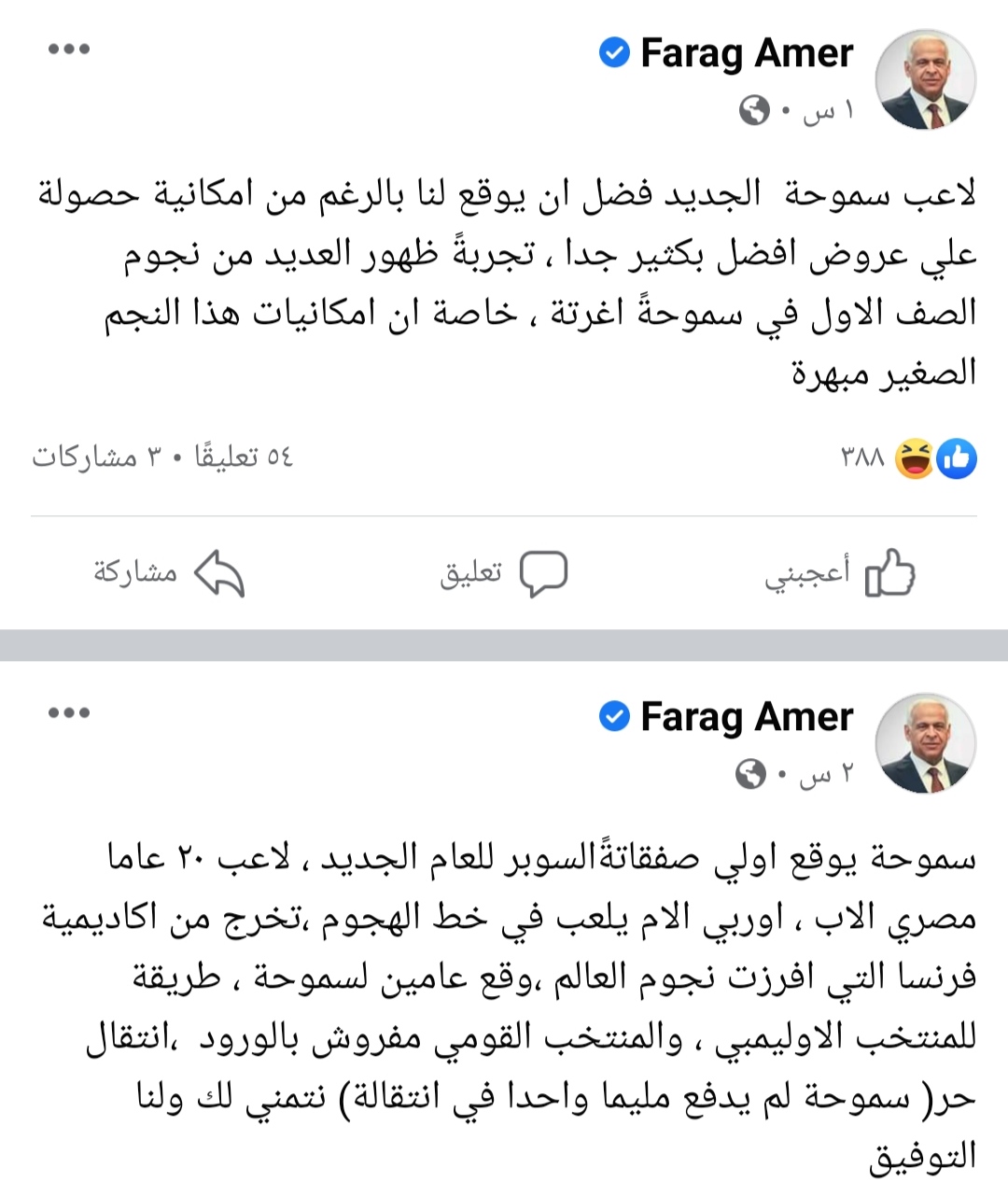The width and height of the screenshot is (1008, 1196).
Task: View the 388 reactions list
Action: pyautogui.click(x=908, y=458)
